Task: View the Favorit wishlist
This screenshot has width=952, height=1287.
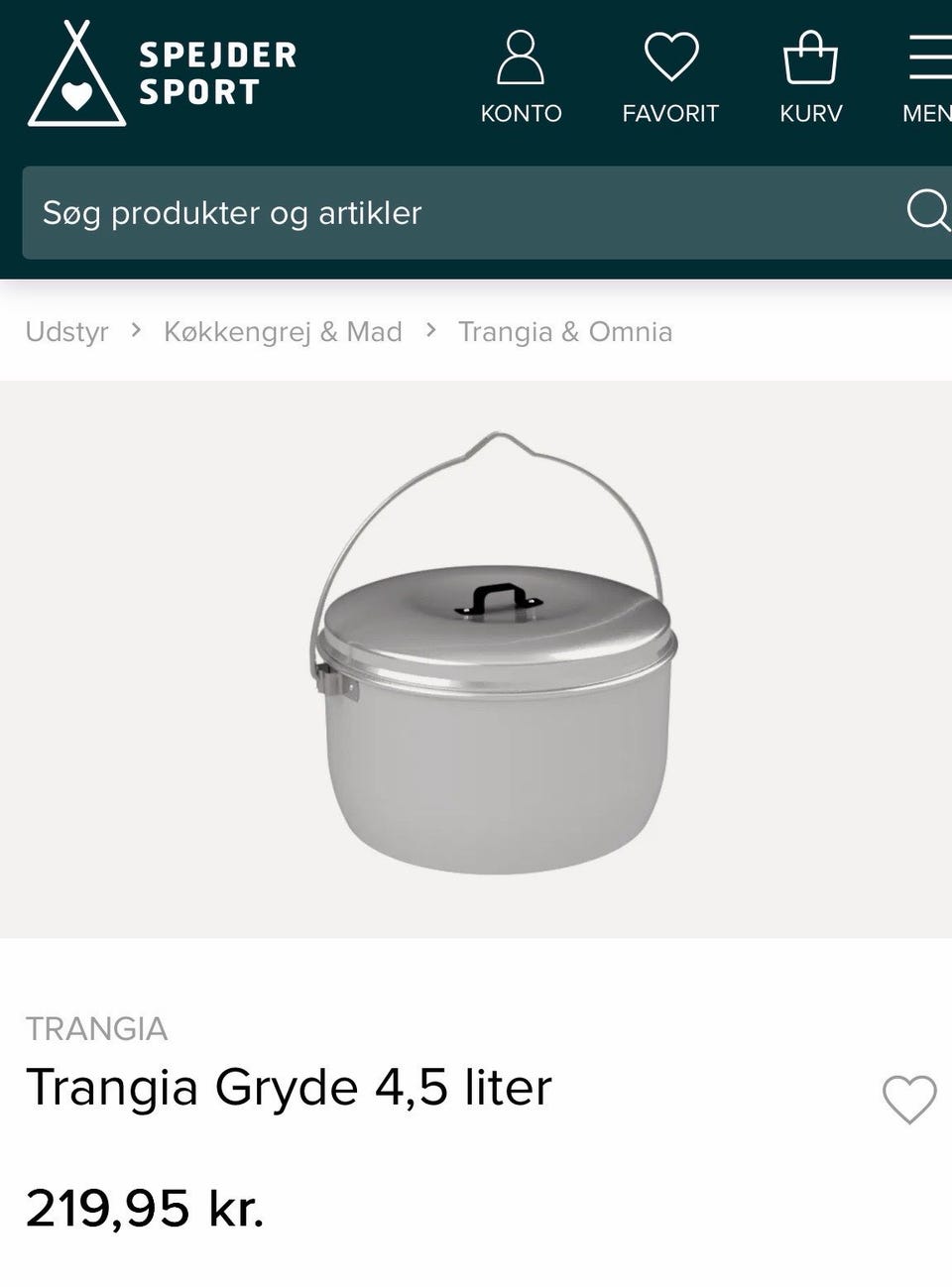Action: [x=670, y=77]
